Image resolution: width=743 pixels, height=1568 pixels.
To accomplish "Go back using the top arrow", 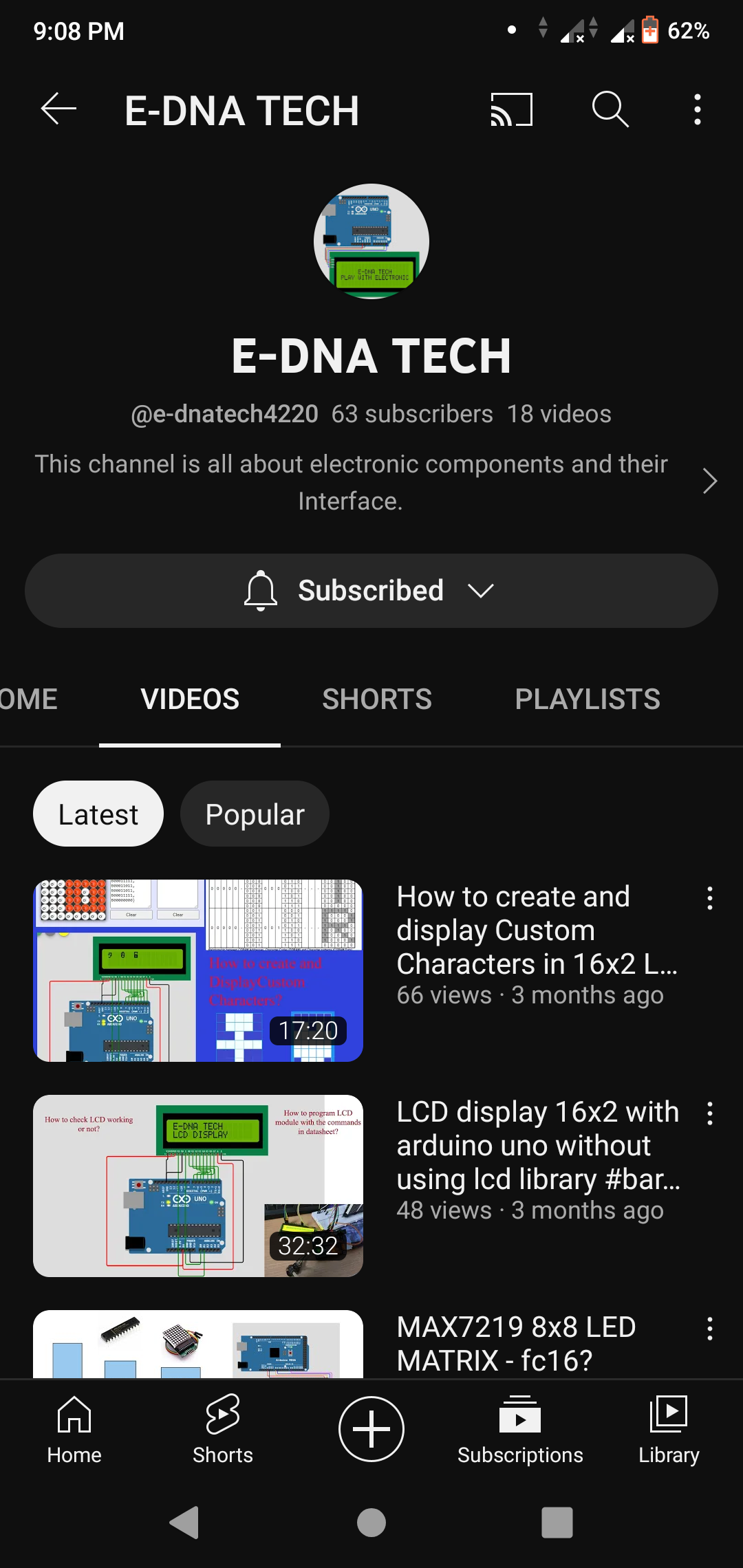I will tap(58, 109).
